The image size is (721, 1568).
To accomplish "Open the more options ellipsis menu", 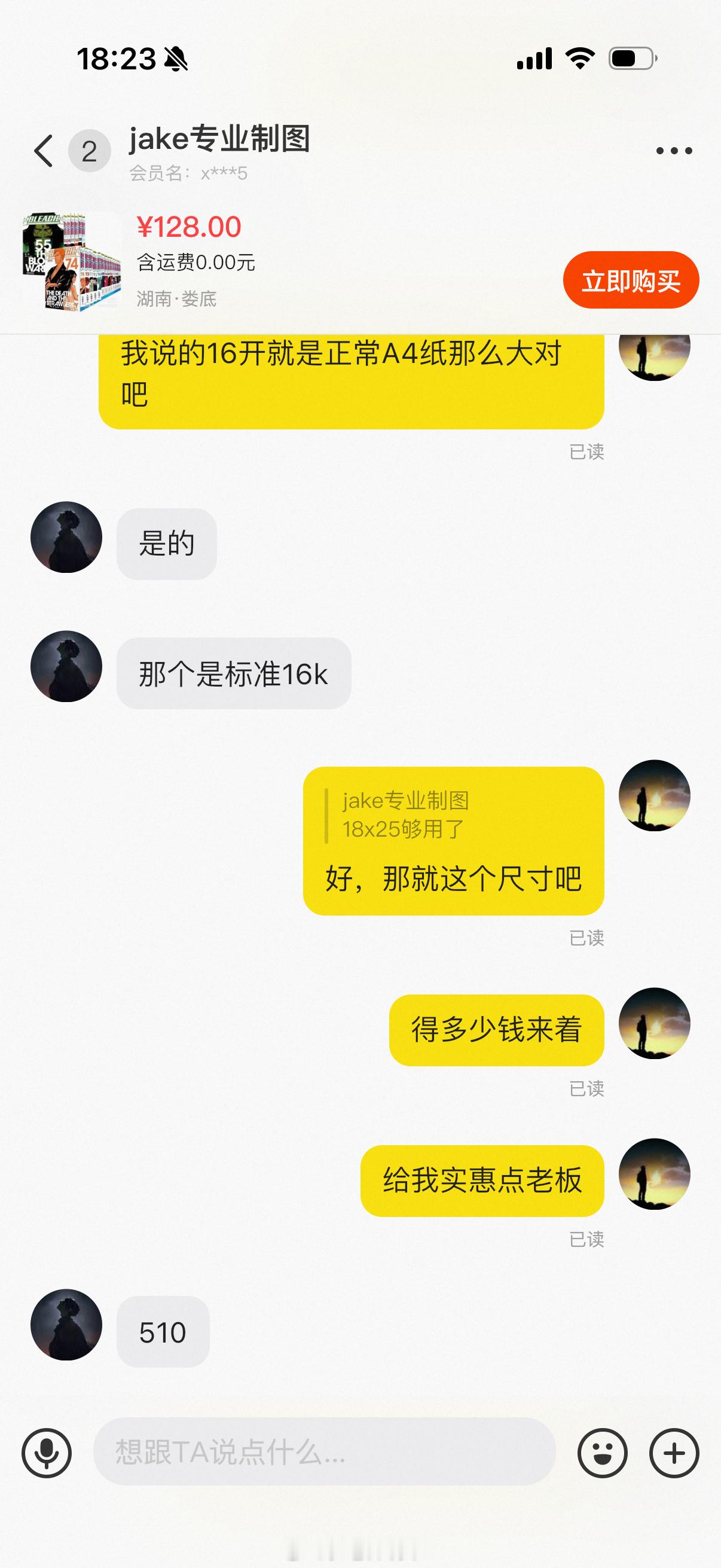I will point(674,149).
